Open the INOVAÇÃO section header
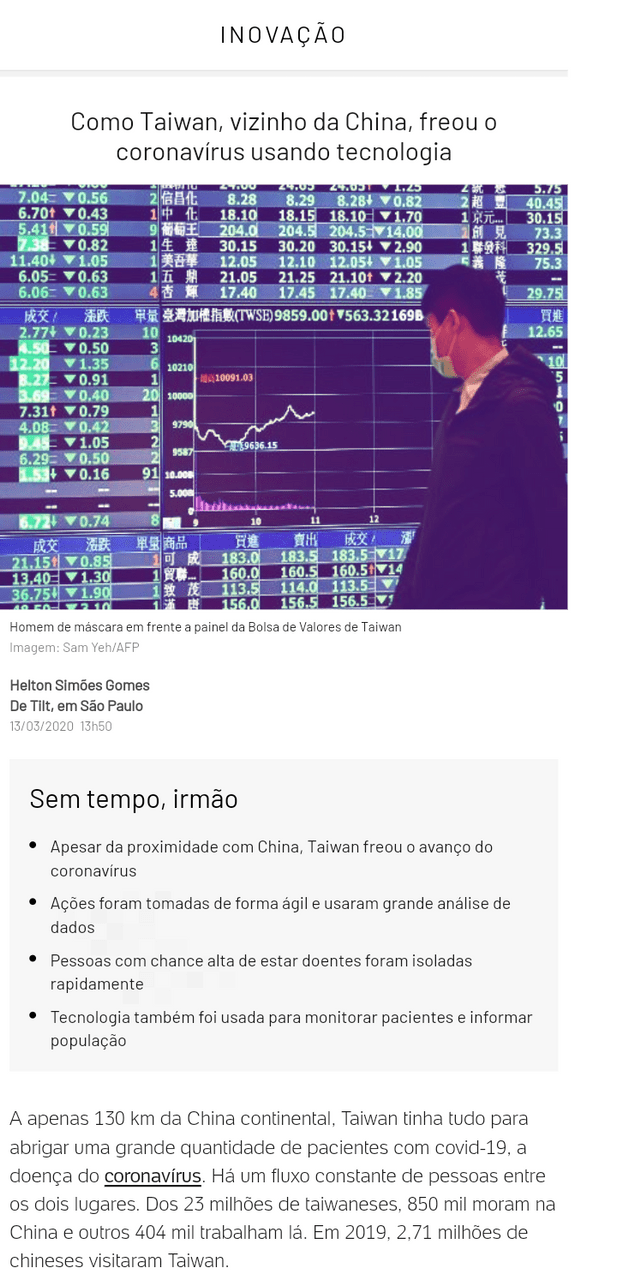 (283, 35)
